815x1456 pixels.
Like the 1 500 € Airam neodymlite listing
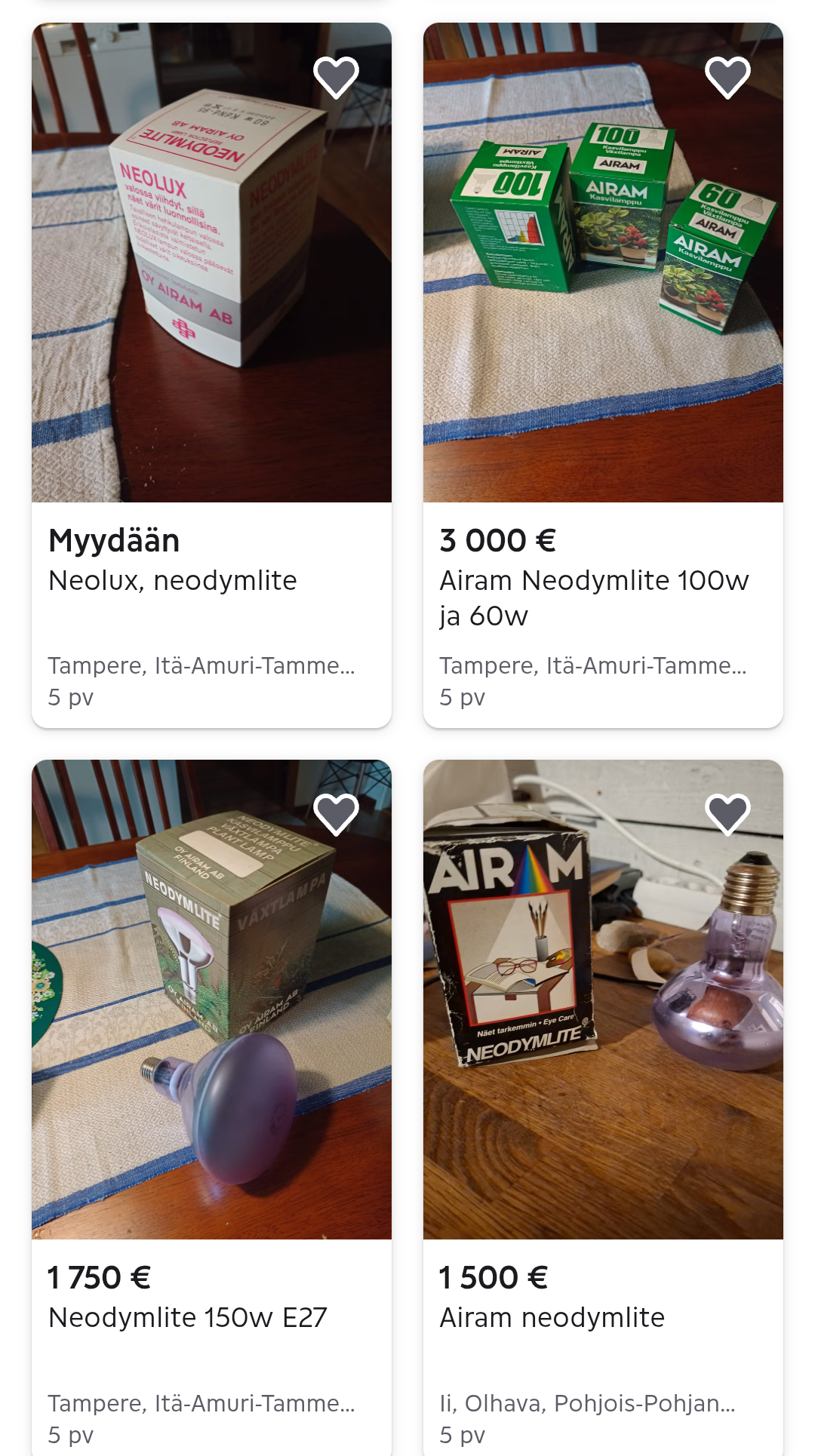click(x=727, y=814)
